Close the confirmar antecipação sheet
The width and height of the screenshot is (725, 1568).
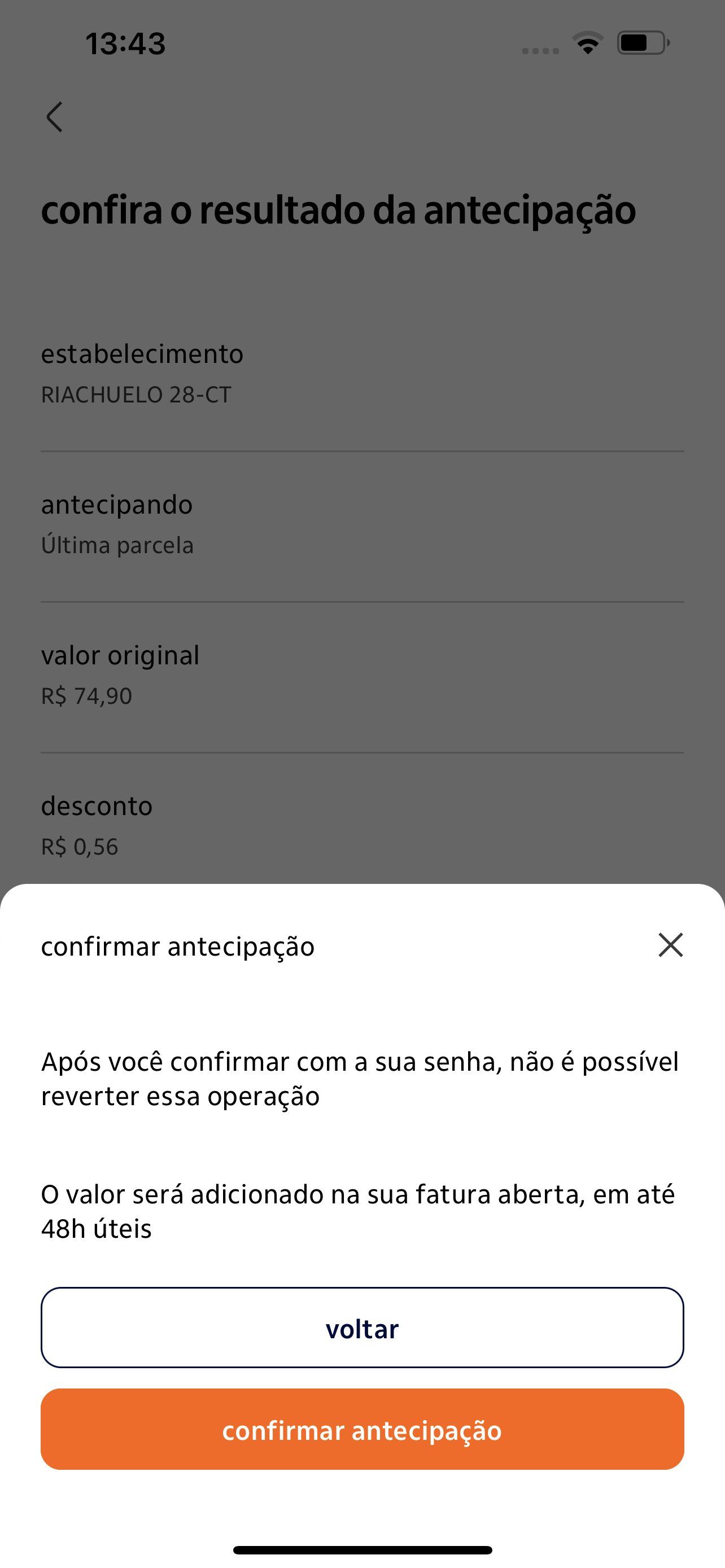pyautogui.click(x=670, y=945)
